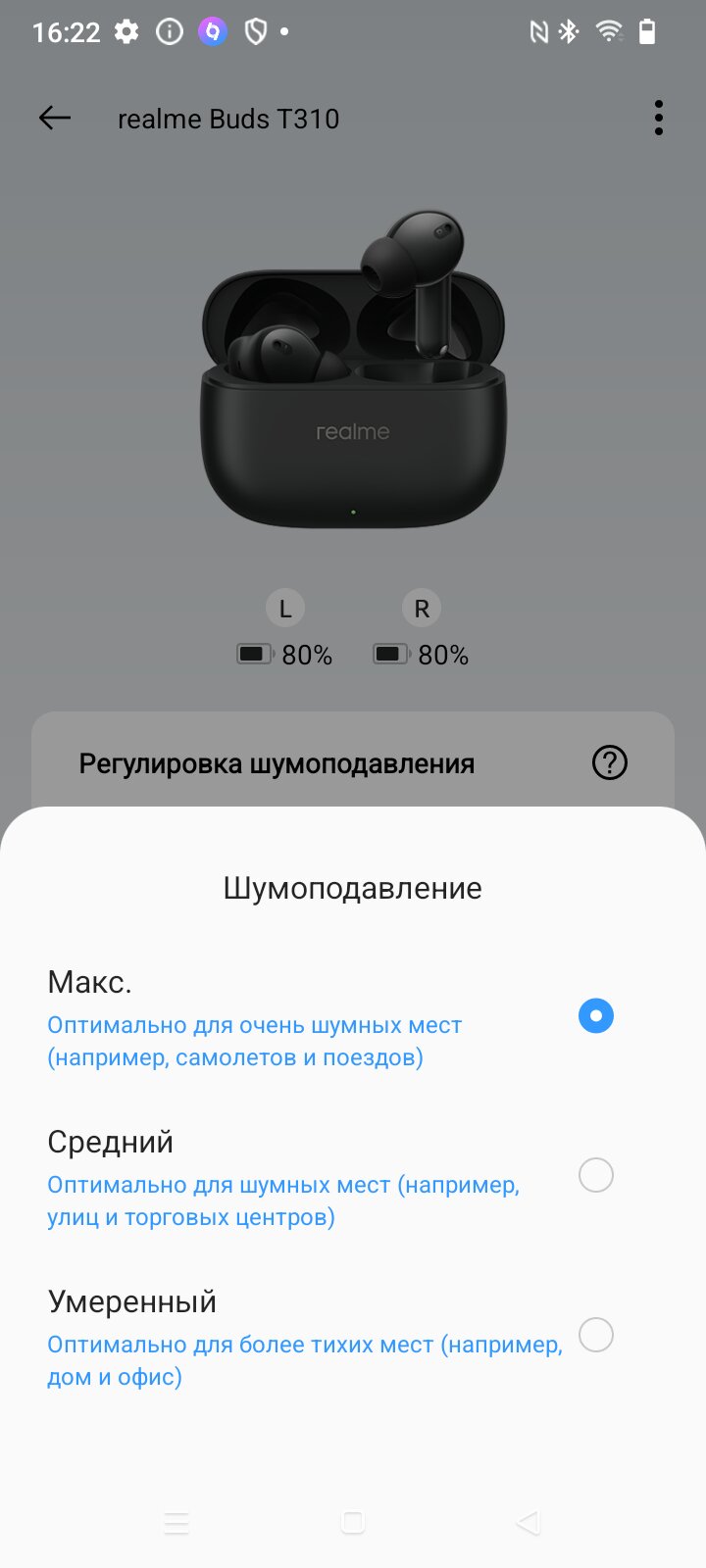The image size is (706, 1568).
Task: Tap the system back button
Action: [x=529, y=1522]
